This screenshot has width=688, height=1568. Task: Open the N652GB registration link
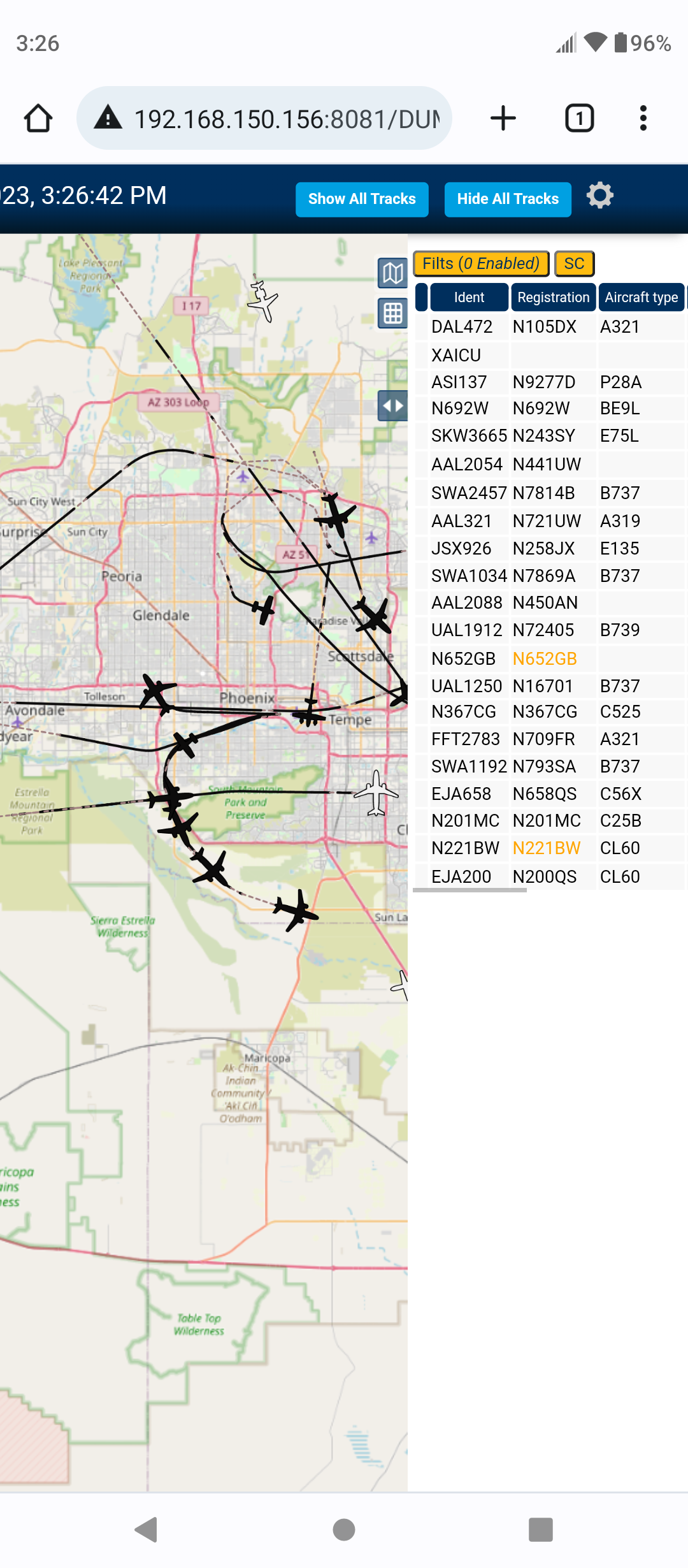pos(545,659)
